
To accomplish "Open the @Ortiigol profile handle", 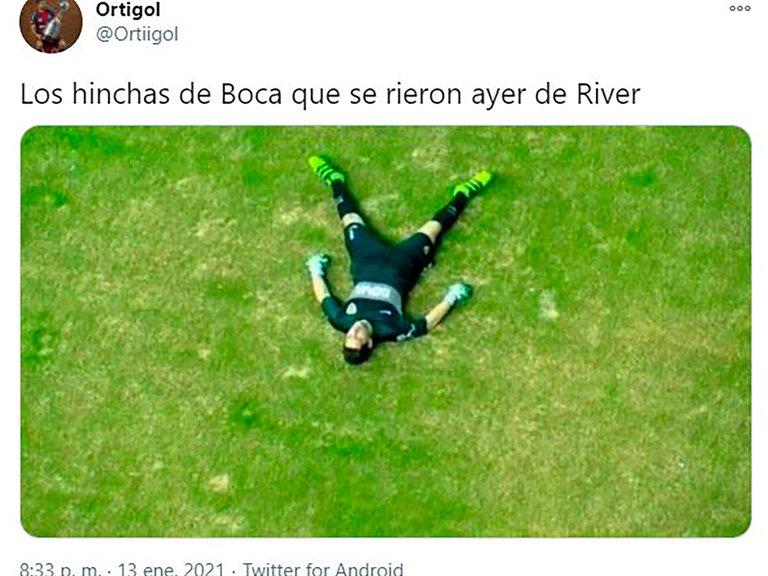I will (137, 34).
